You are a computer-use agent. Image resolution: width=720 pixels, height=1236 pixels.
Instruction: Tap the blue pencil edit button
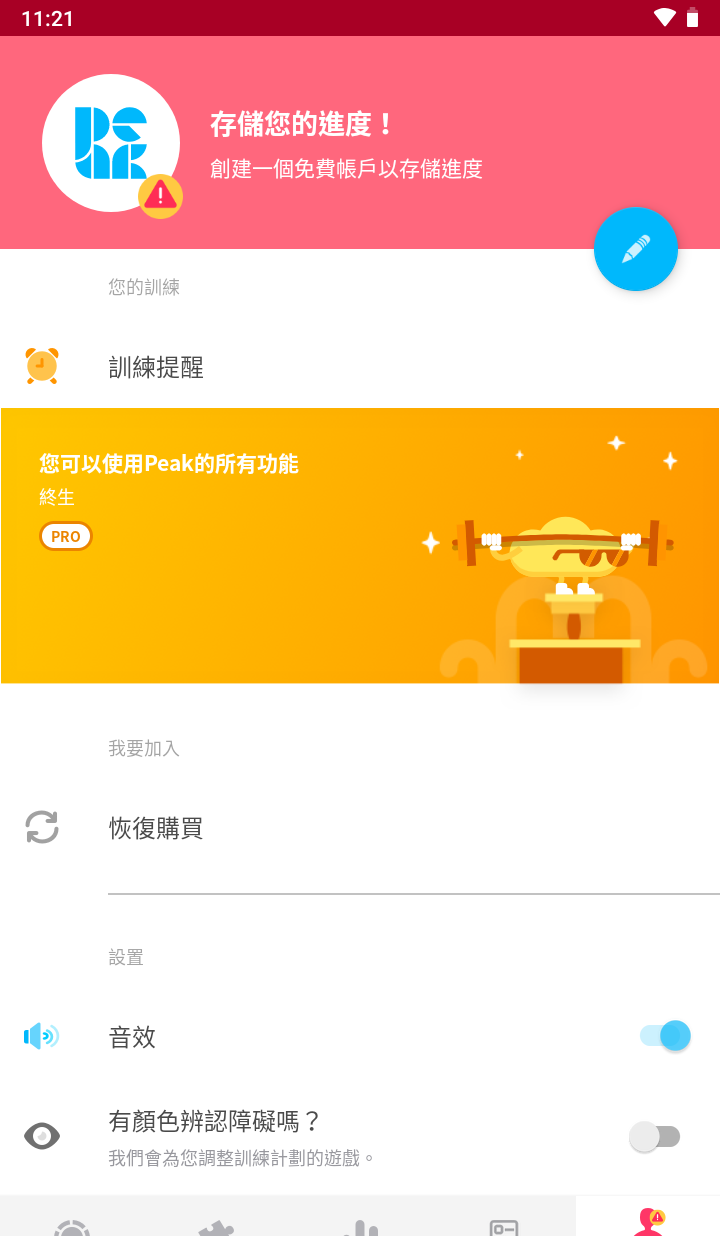pos(636,249)
